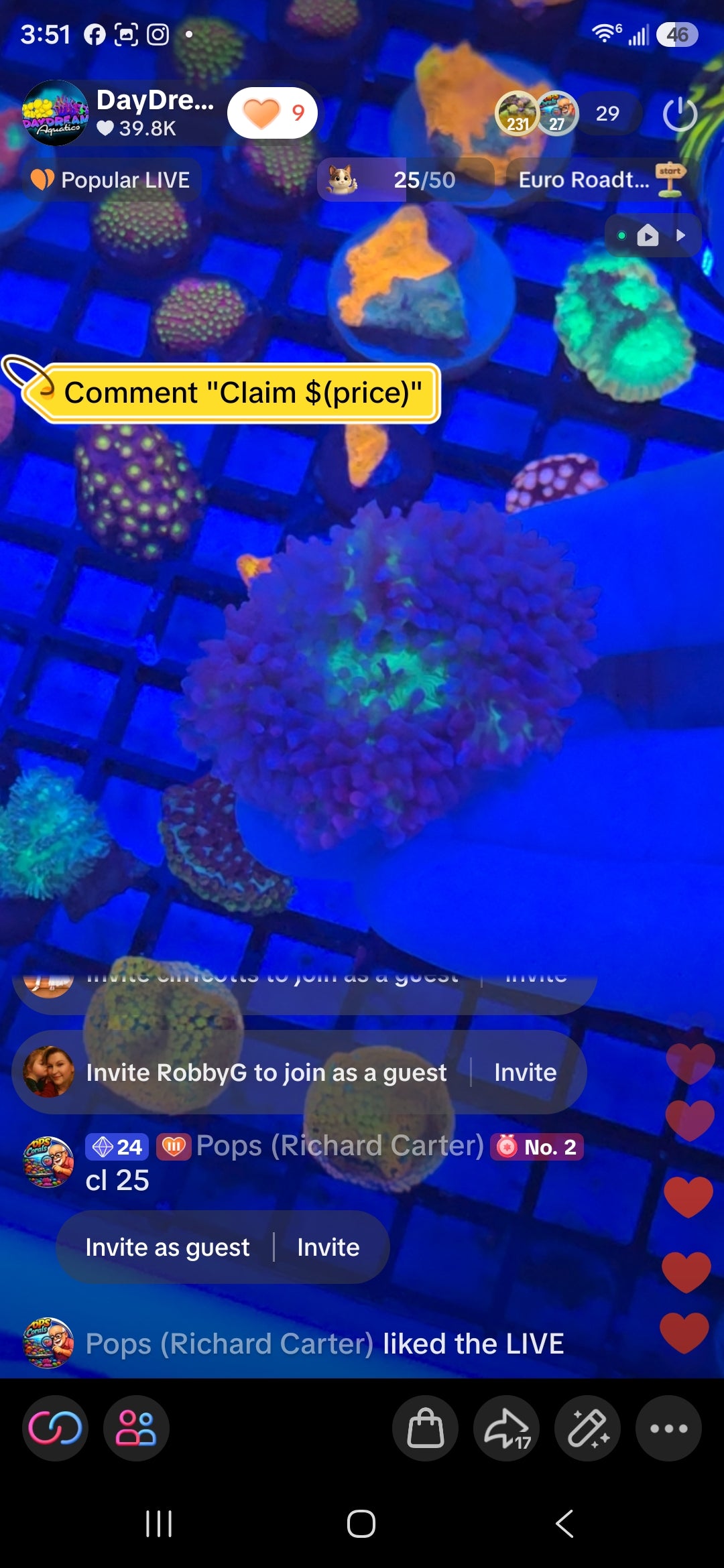The image size is (724, 1568).
Task: Open DayDream Aquatics host profile
Action: [x=55, y=113]
